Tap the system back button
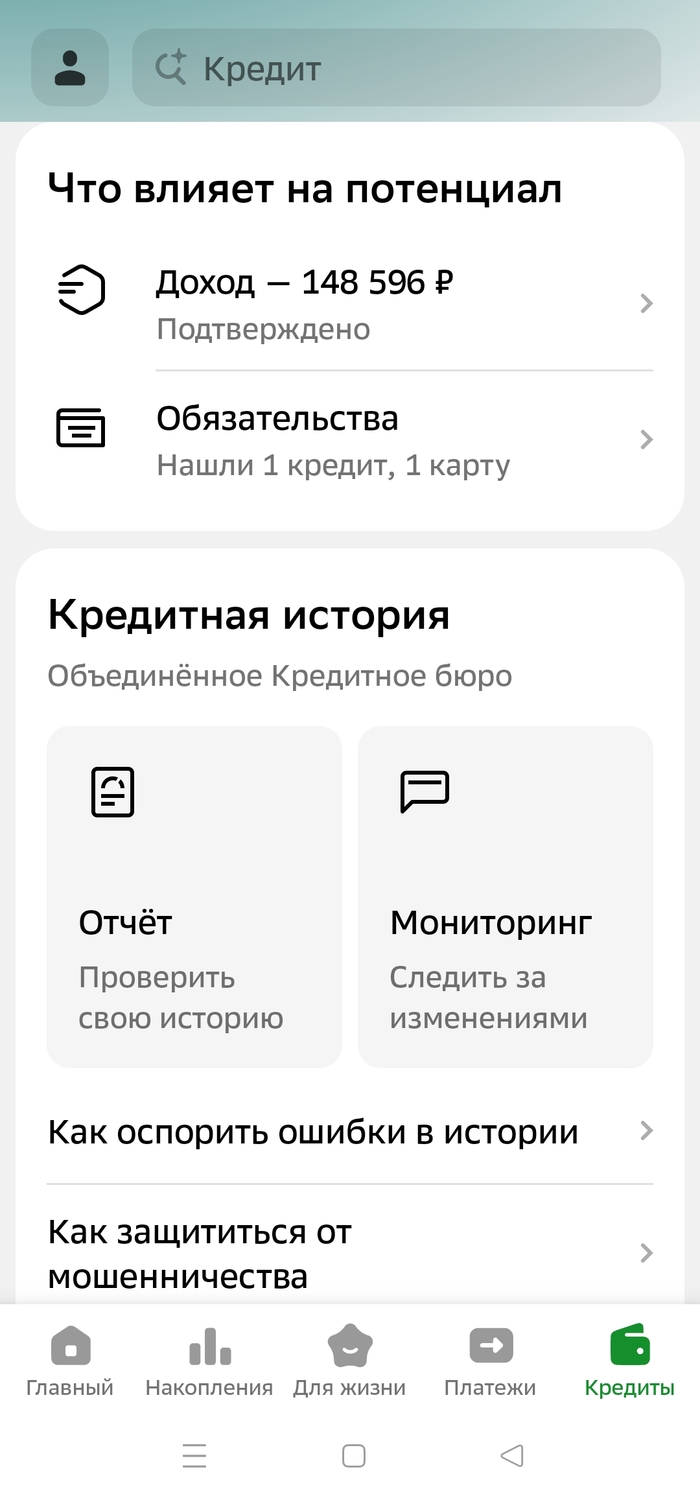The width and height of the screenshot is (700, 1498). pyautogui.click(x=512, y=1455)
